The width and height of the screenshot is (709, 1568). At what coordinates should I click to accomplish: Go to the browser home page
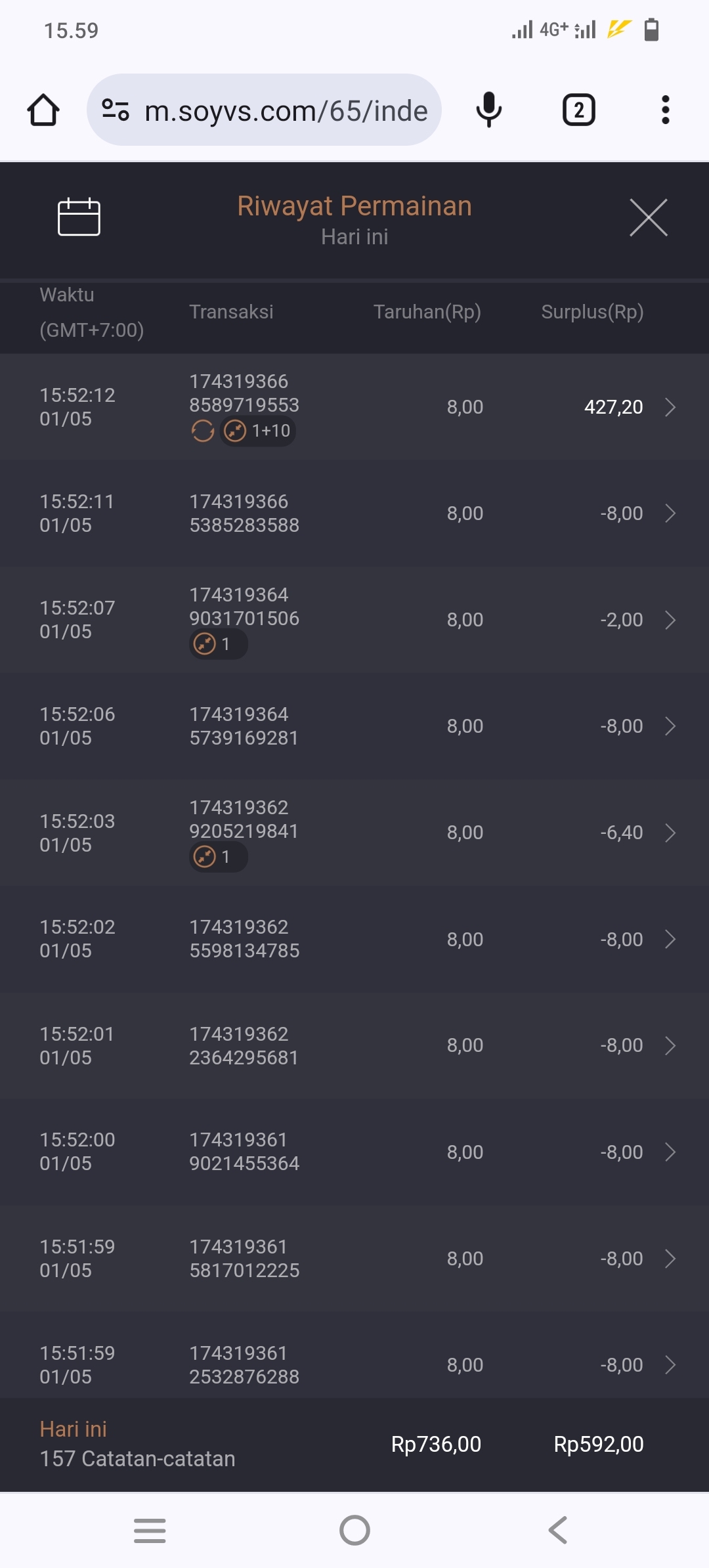(43, 110)
